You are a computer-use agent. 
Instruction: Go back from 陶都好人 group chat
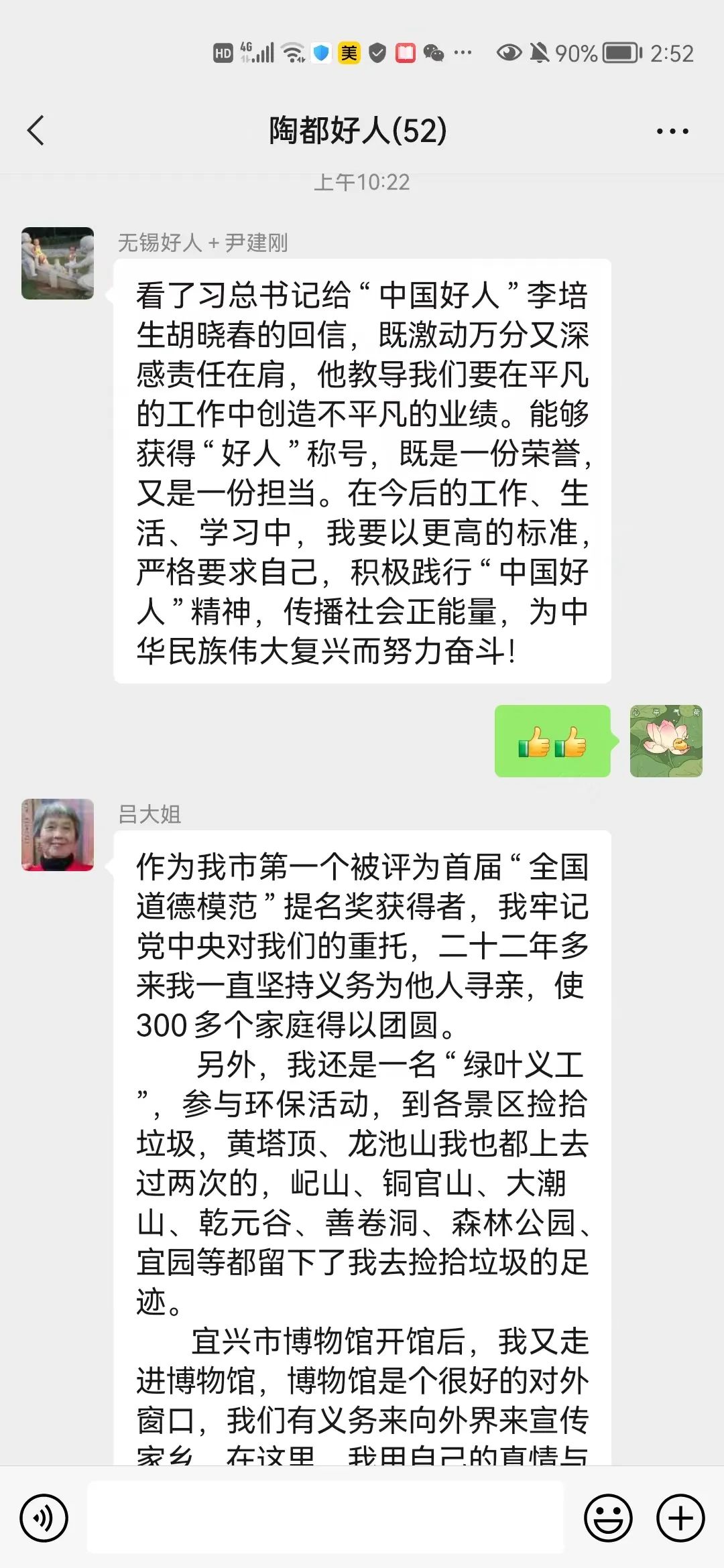coord(36,130)
